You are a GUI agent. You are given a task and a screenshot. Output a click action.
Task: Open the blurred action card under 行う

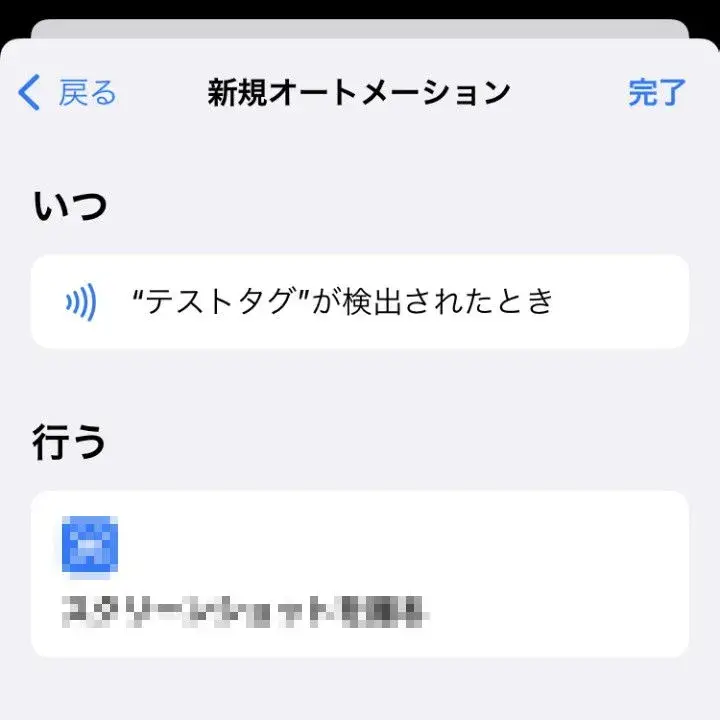click(360, 573)
